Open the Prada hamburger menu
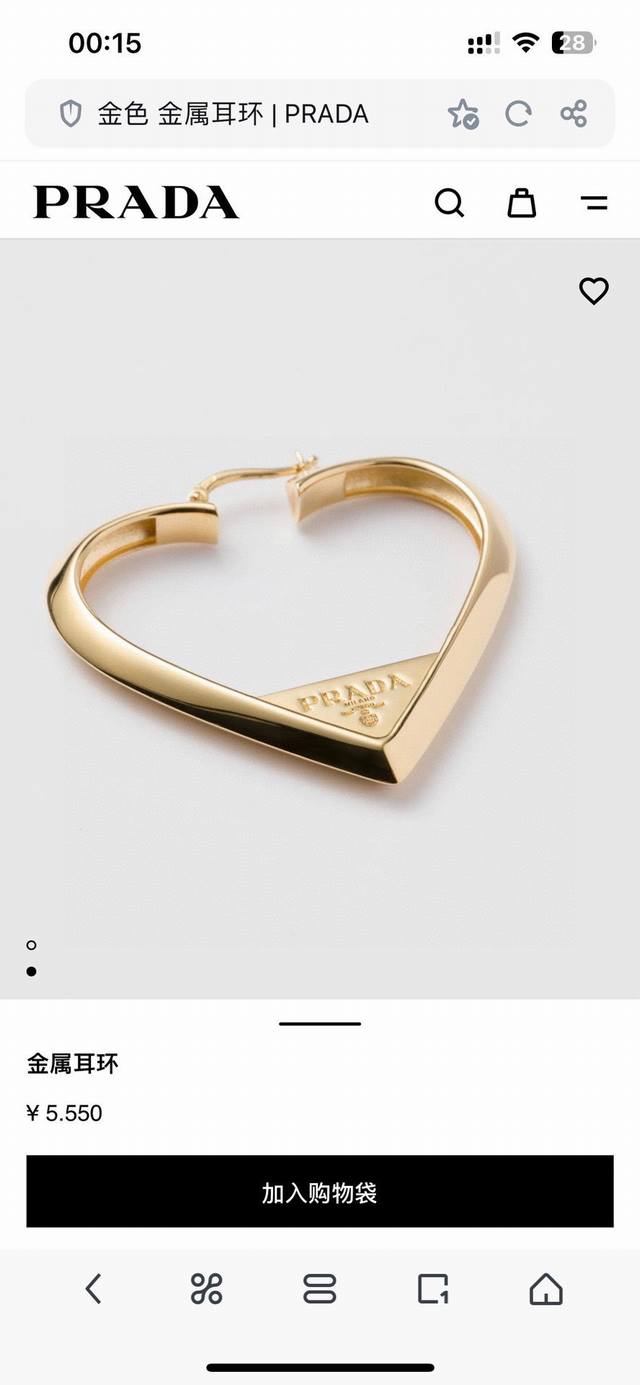The image size is (640, 1385). click(x=594, y=203)
